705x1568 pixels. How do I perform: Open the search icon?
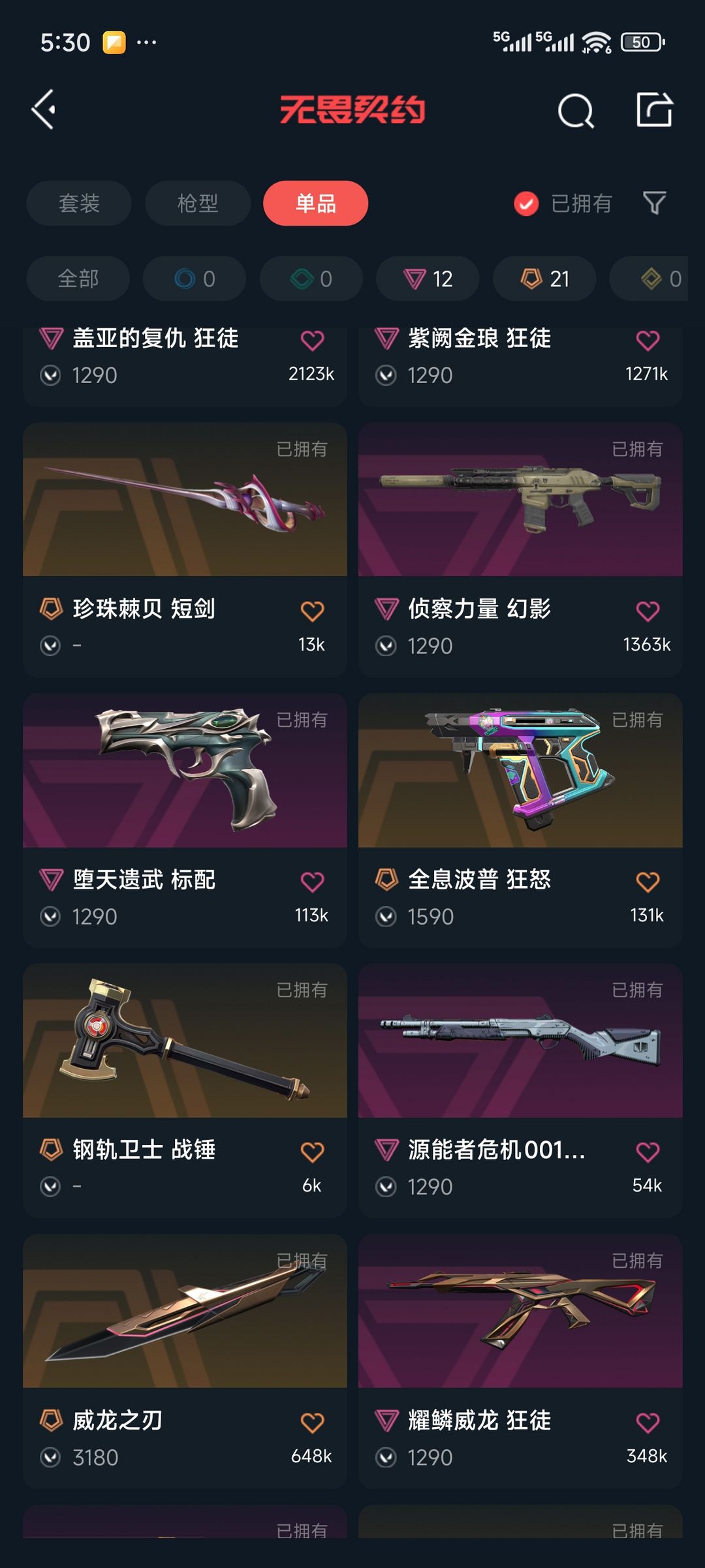[576, 110]
